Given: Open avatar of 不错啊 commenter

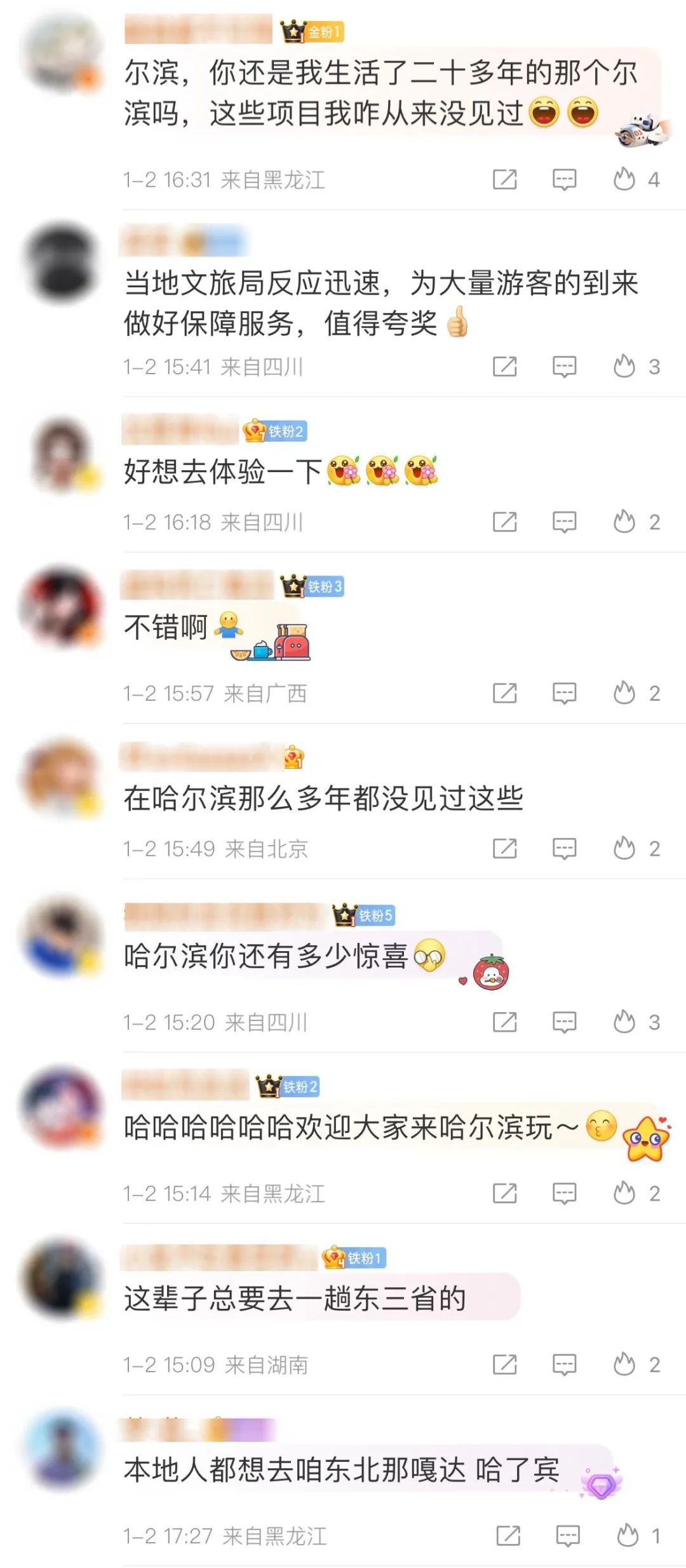Looking at the screenshot, I should [62, 607].
